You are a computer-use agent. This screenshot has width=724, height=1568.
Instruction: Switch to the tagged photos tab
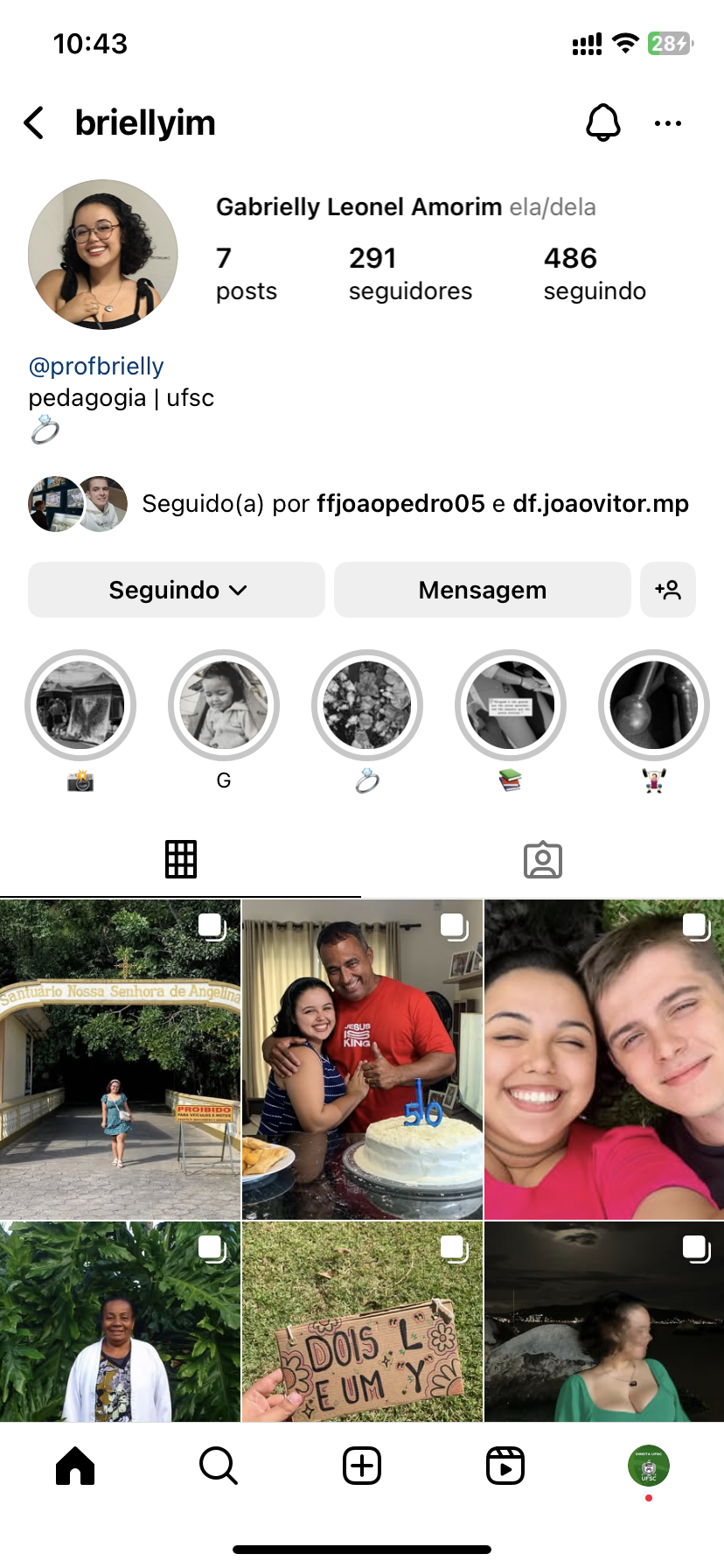click(542, 860)
